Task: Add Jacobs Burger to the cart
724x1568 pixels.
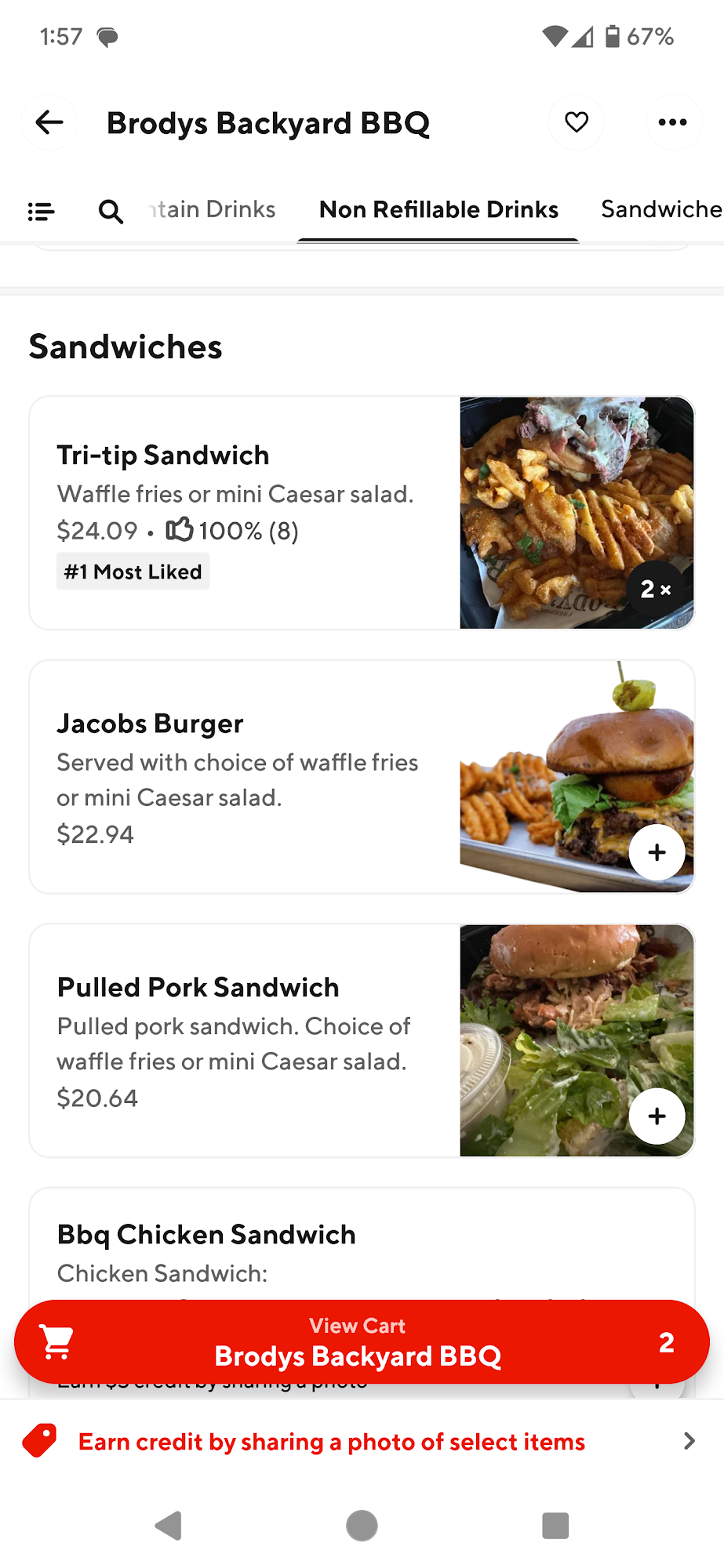Action: tap(657, 852)
